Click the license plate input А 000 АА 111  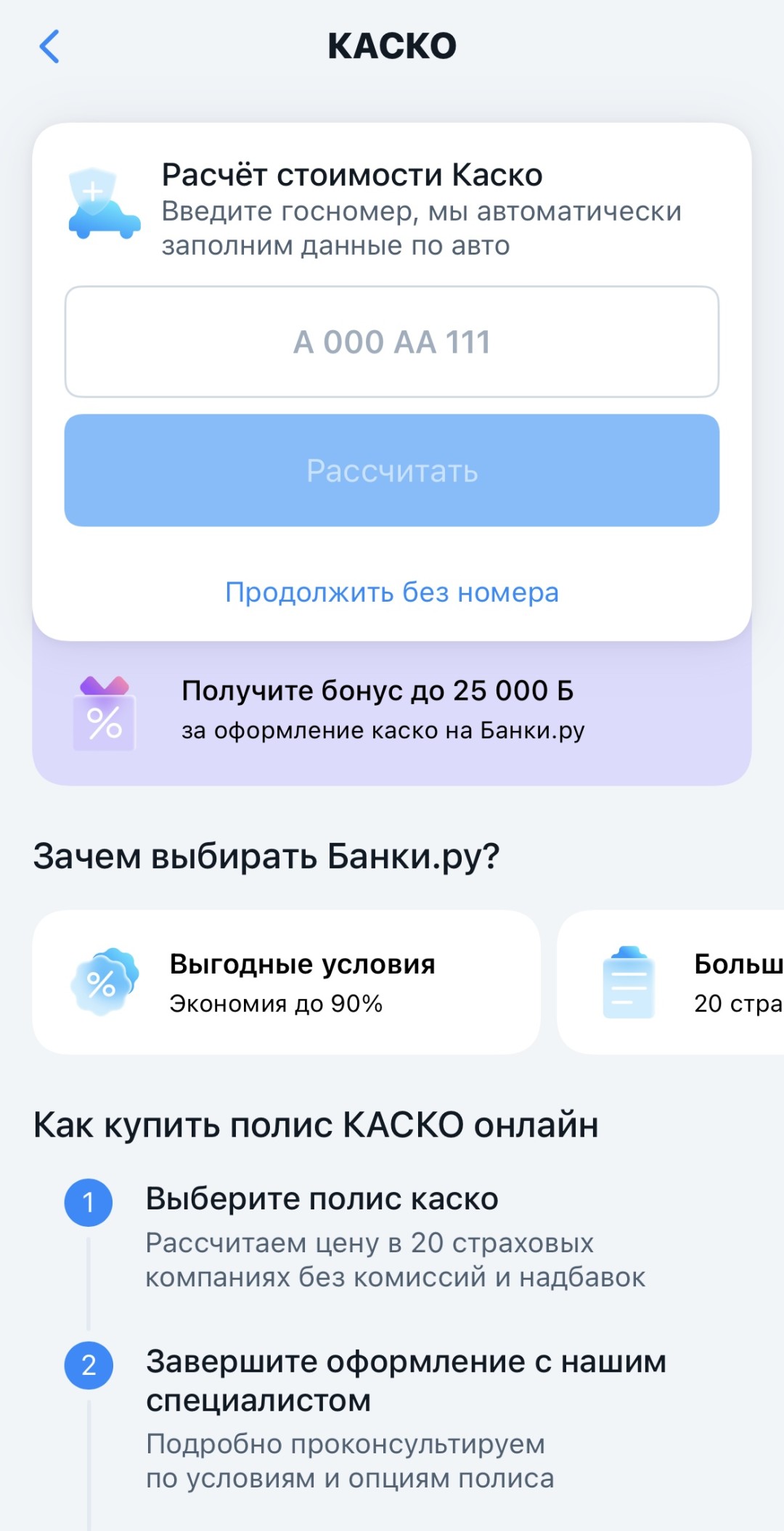click(x=392, y=341)
